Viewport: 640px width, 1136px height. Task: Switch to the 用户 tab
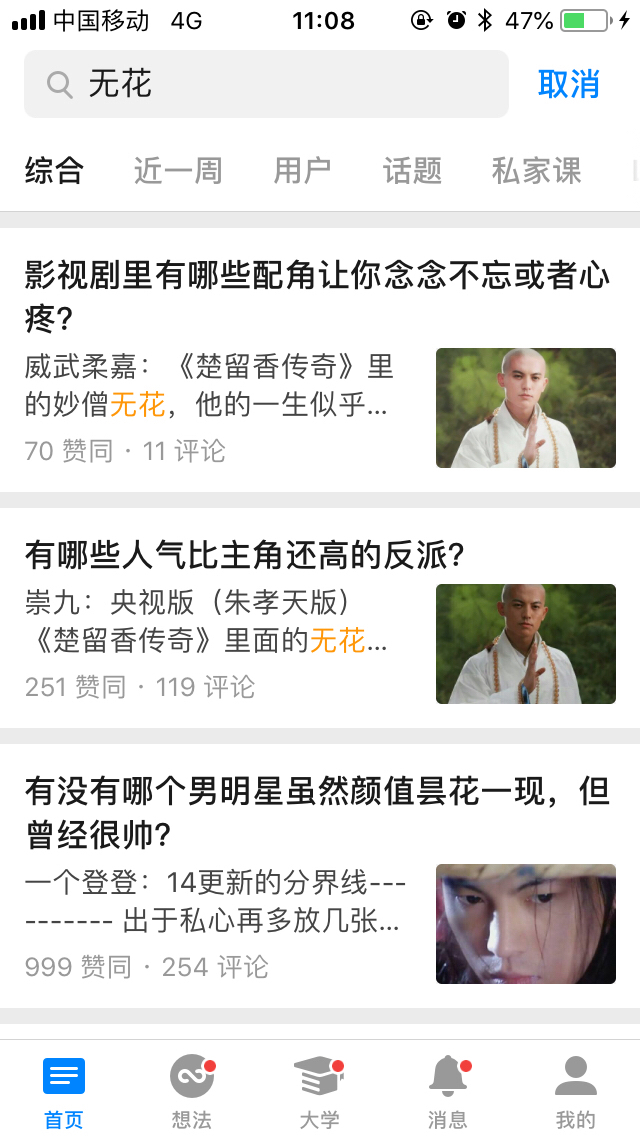(302, 171)
